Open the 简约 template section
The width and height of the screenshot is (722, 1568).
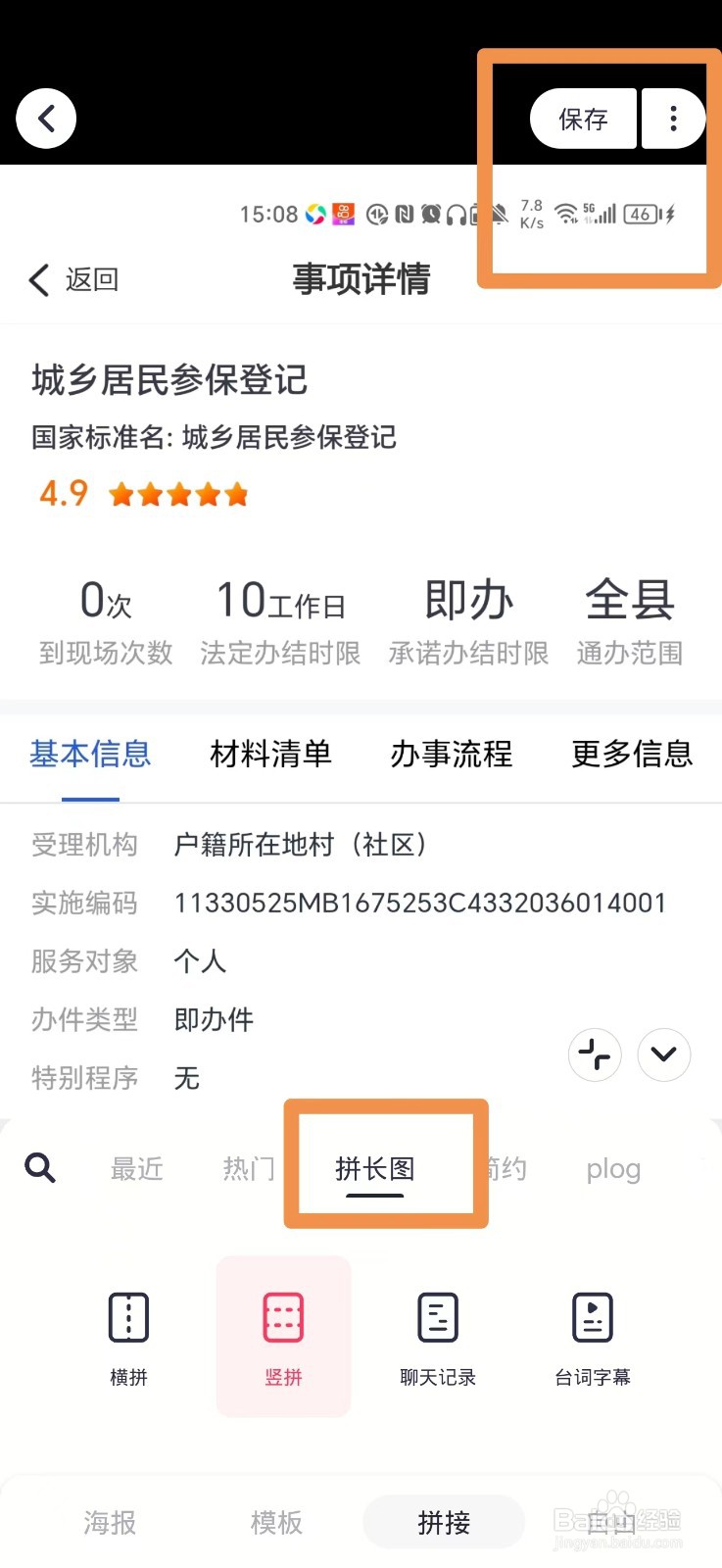505,1168
